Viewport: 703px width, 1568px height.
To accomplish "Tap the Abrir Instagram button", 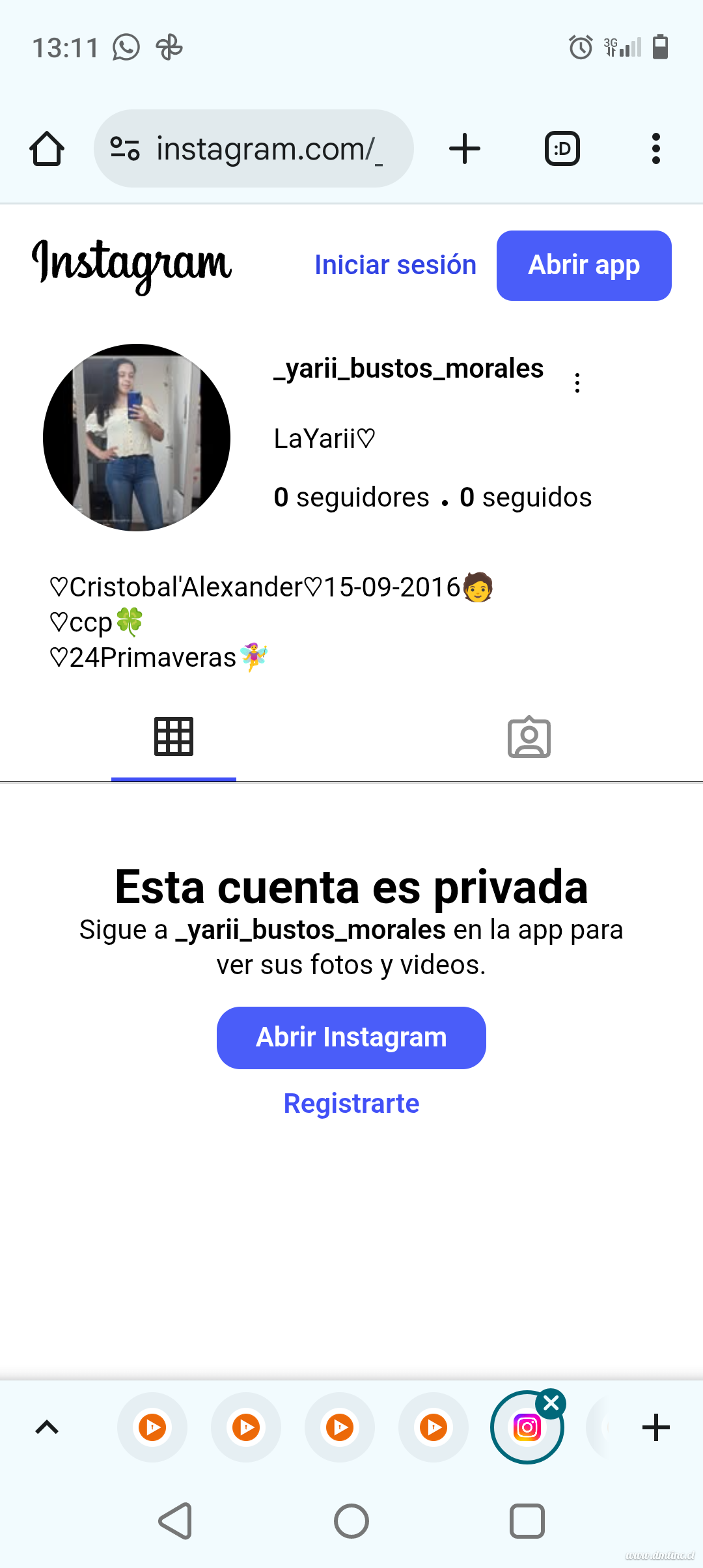I will tap(351, 1037).
